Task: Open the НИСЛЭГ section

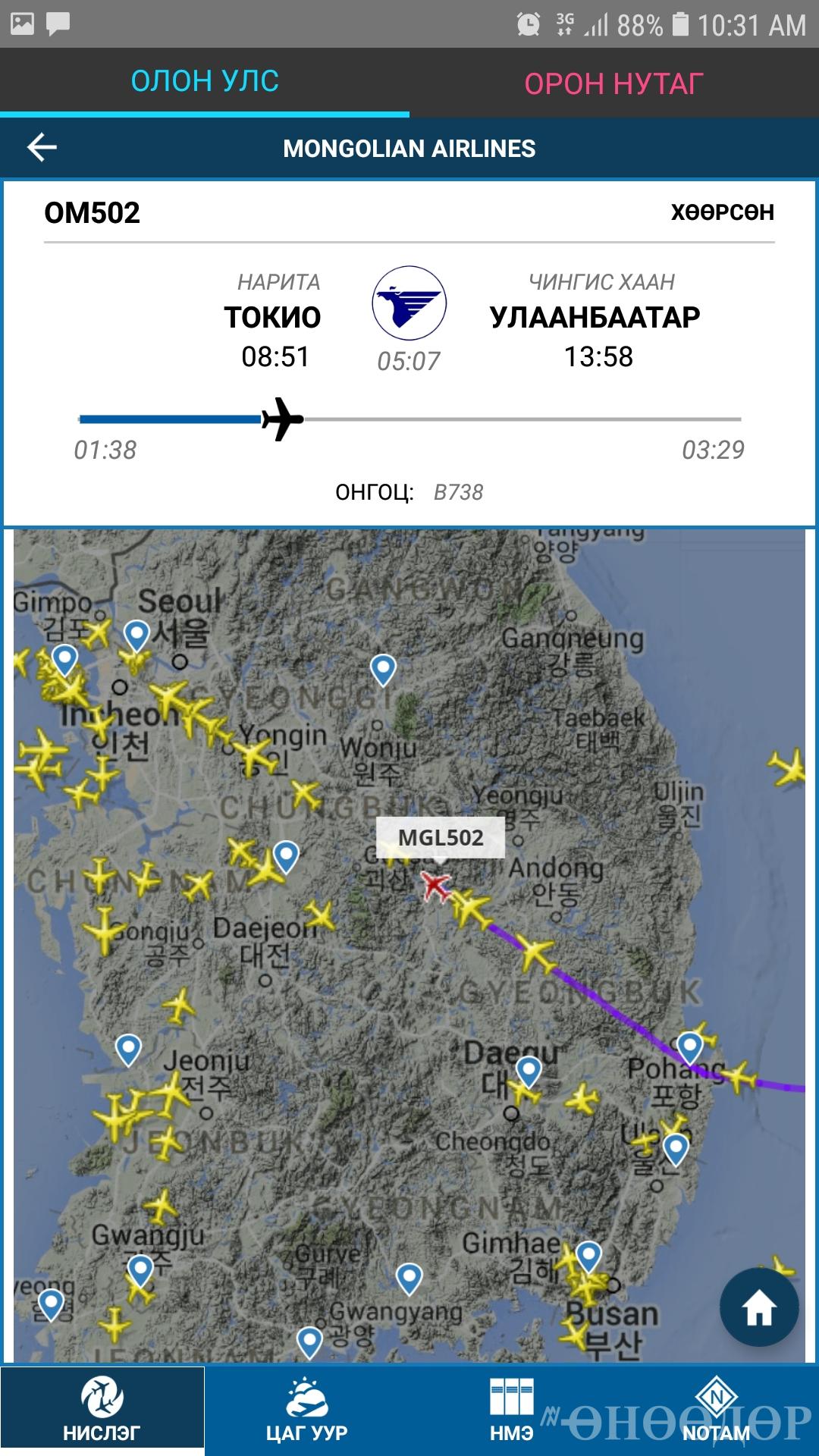Action: tap(102, 1410)
